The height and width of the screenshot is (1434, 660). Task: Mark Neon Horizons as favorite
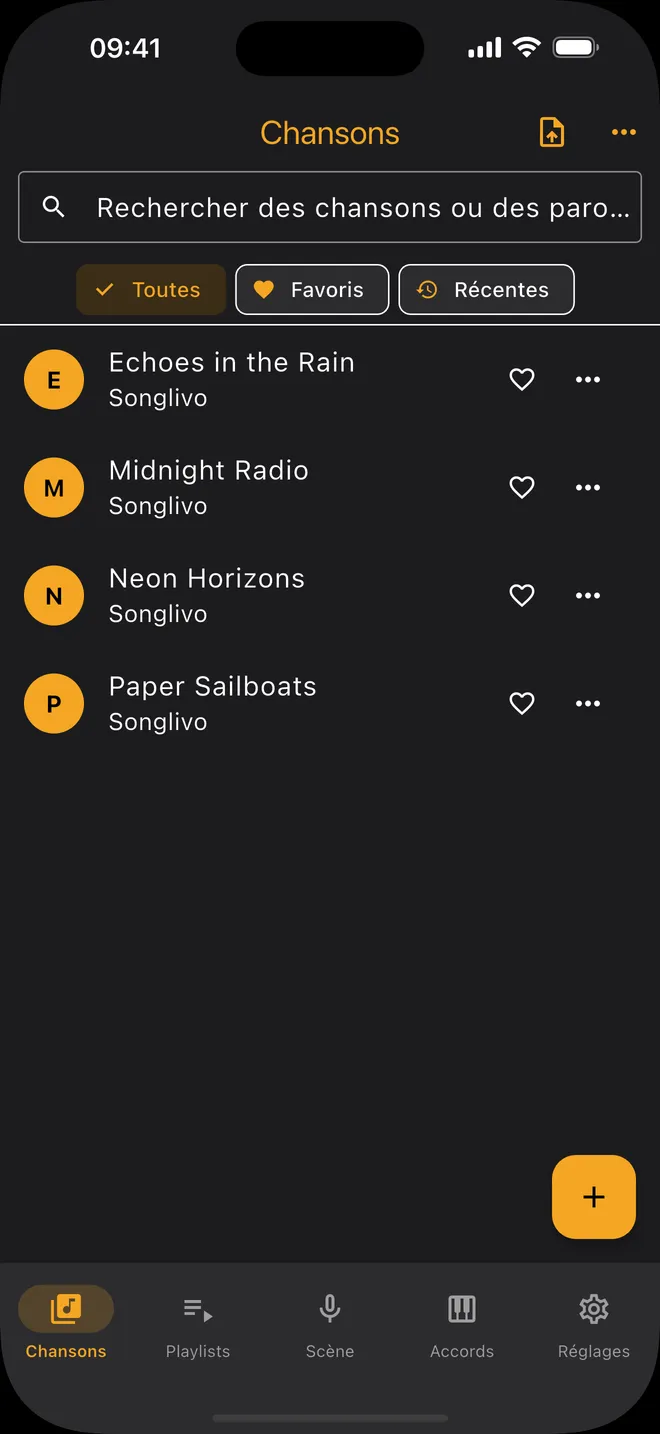tap(522, 595)
